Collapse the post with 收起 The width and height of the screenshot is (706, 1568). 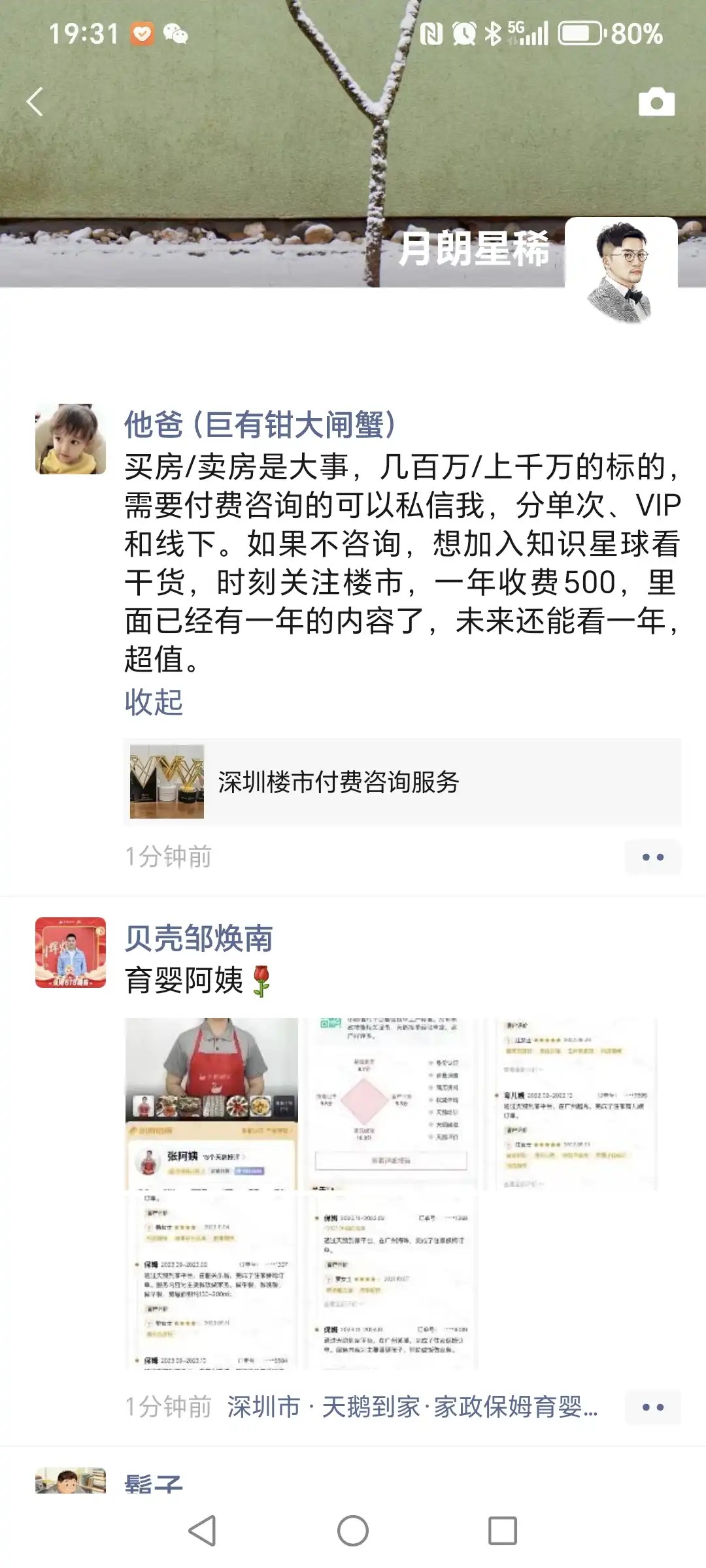point(154,702)
